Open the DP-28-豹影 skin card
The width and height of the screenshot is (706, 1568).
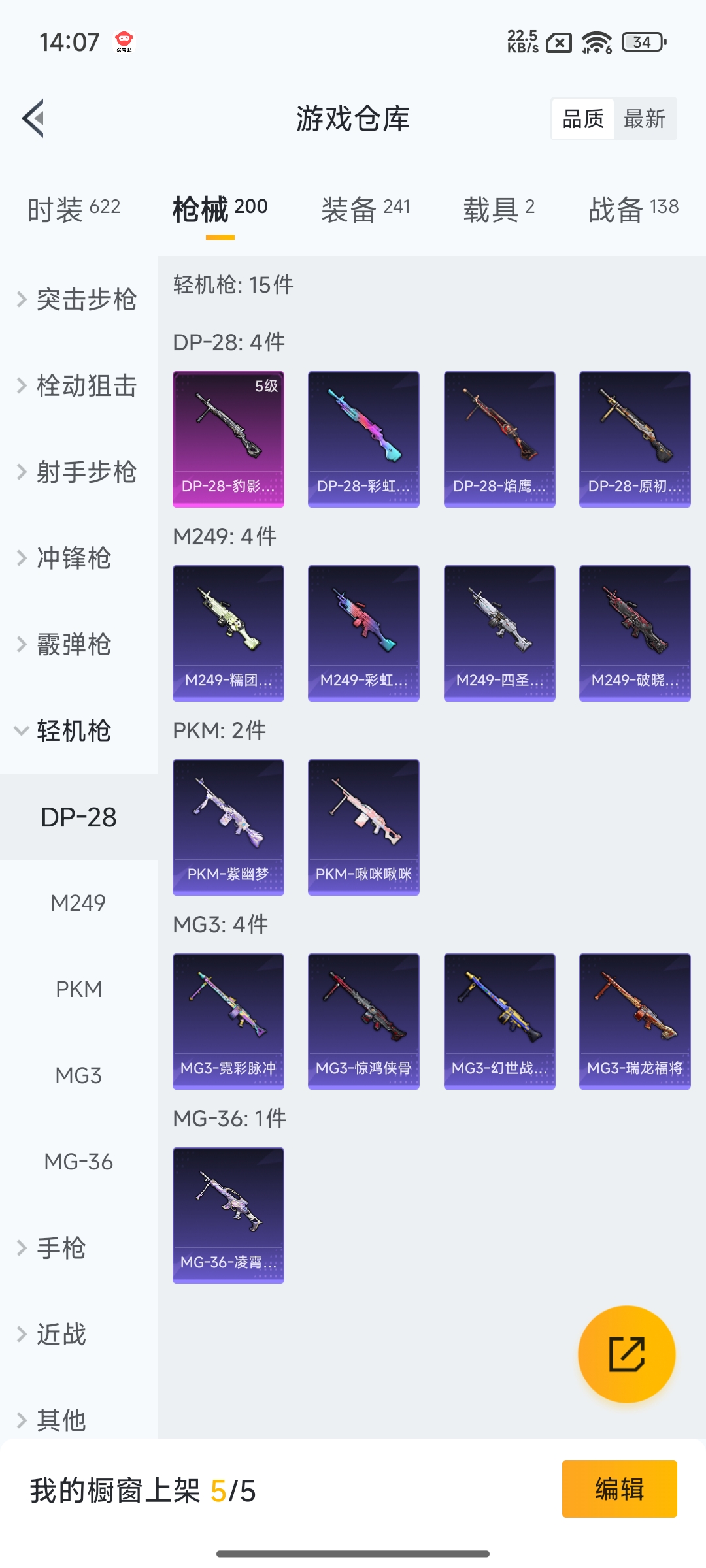(x=228, y=439)
